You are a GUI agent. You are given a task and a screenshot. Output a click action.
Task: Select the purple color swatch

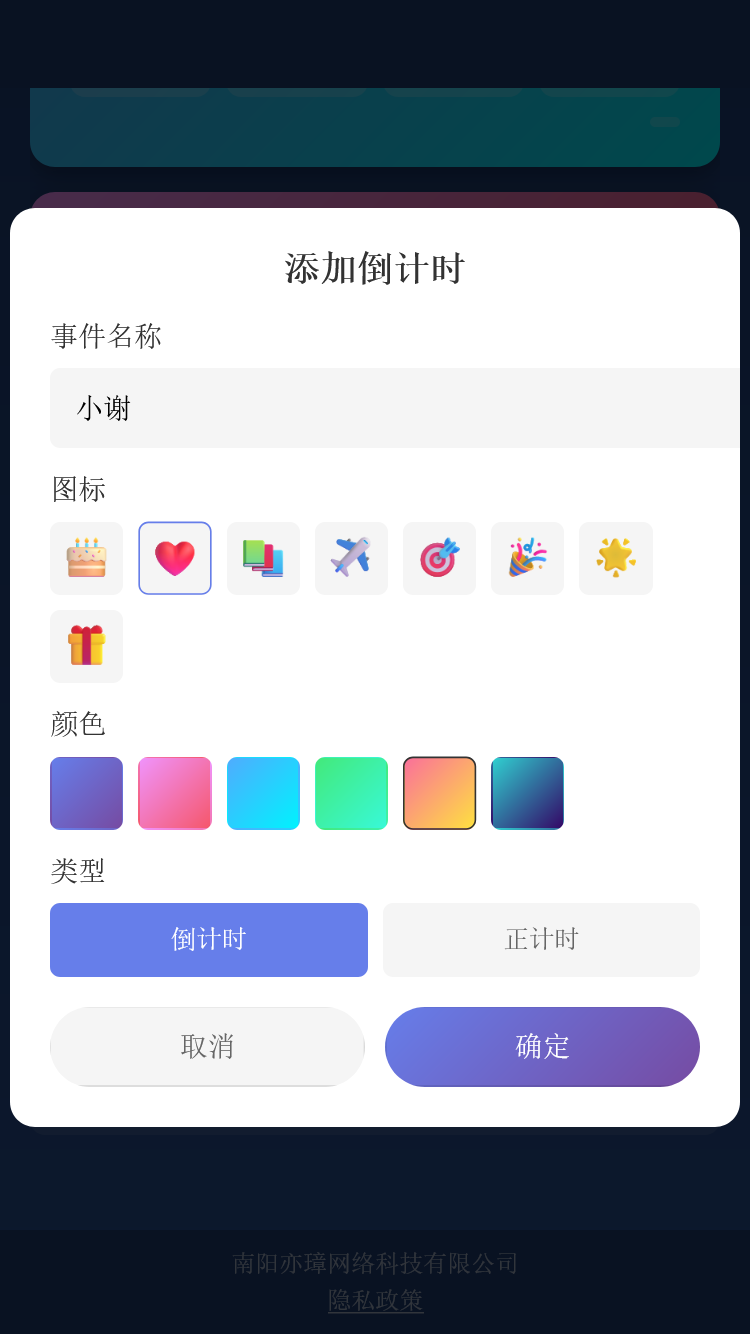86,793
